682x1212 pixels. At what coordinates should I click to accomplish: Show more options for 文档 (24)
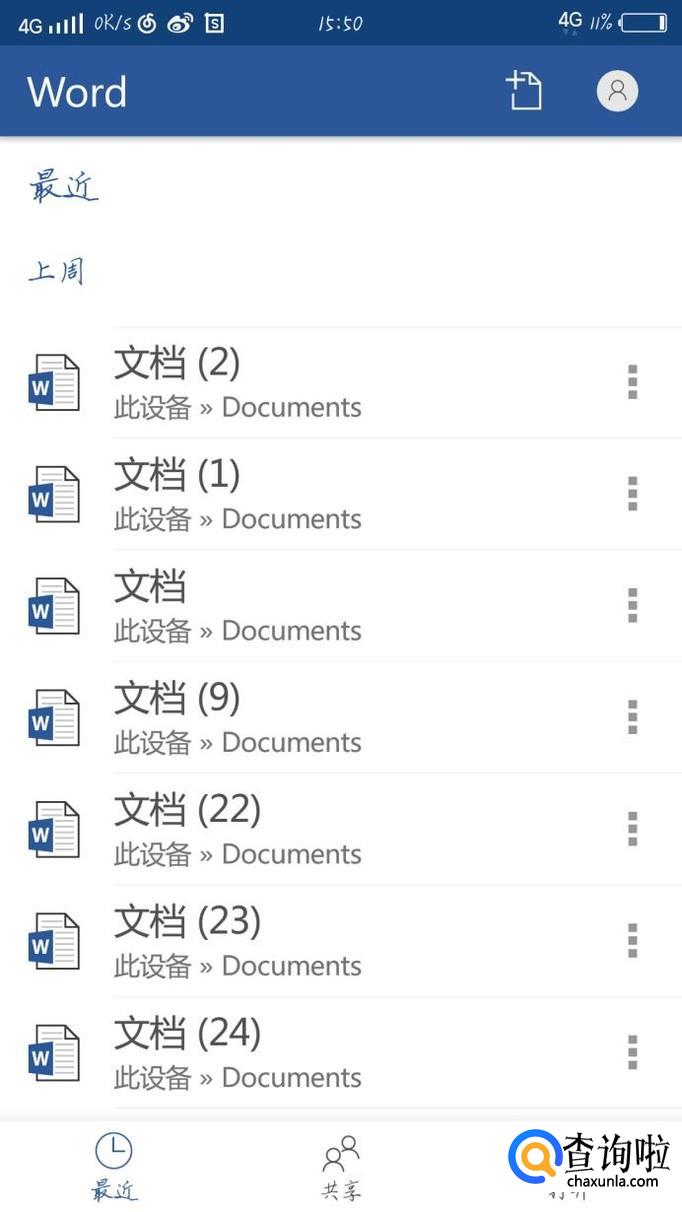coord(632,1053)
